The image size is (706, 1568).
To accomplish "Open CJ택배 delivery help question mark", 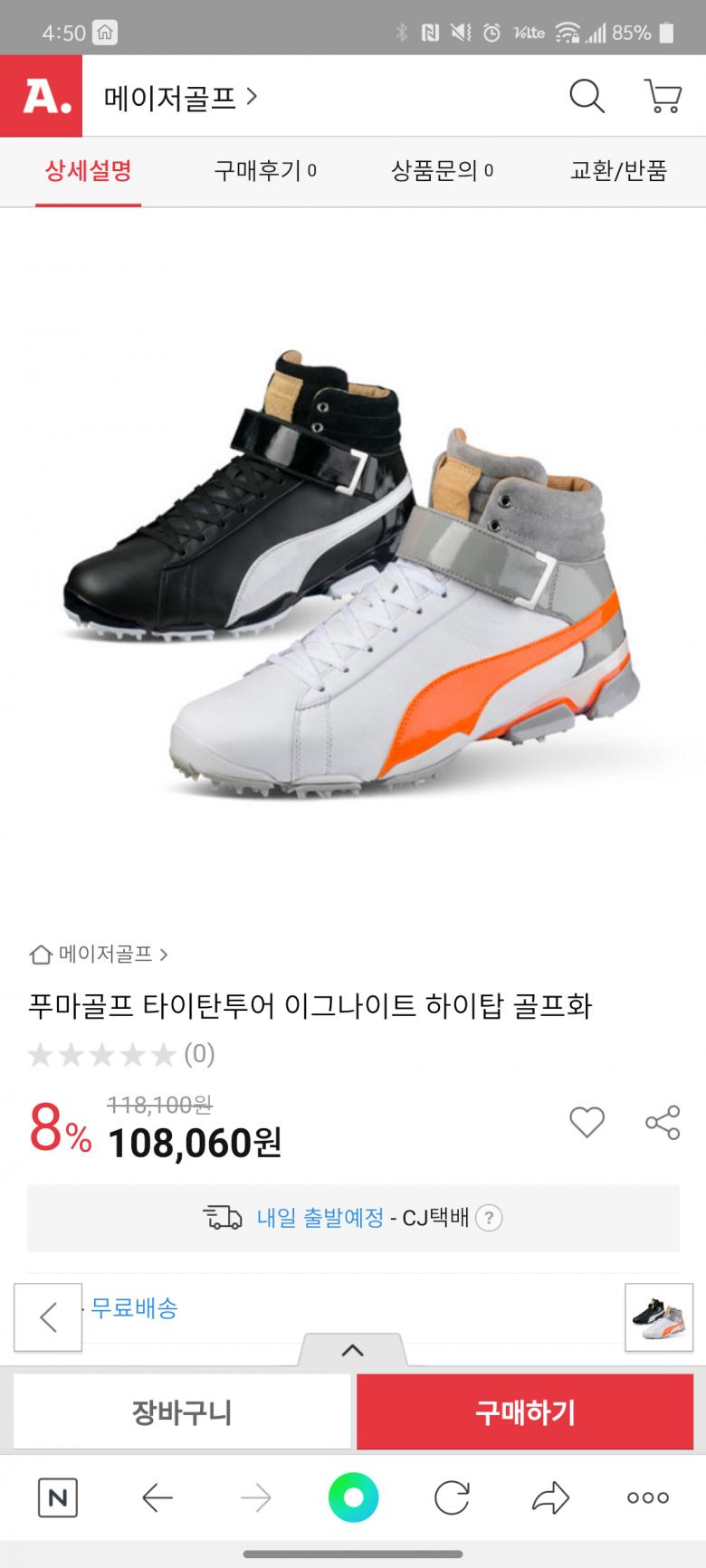I will click(489, 1218).
